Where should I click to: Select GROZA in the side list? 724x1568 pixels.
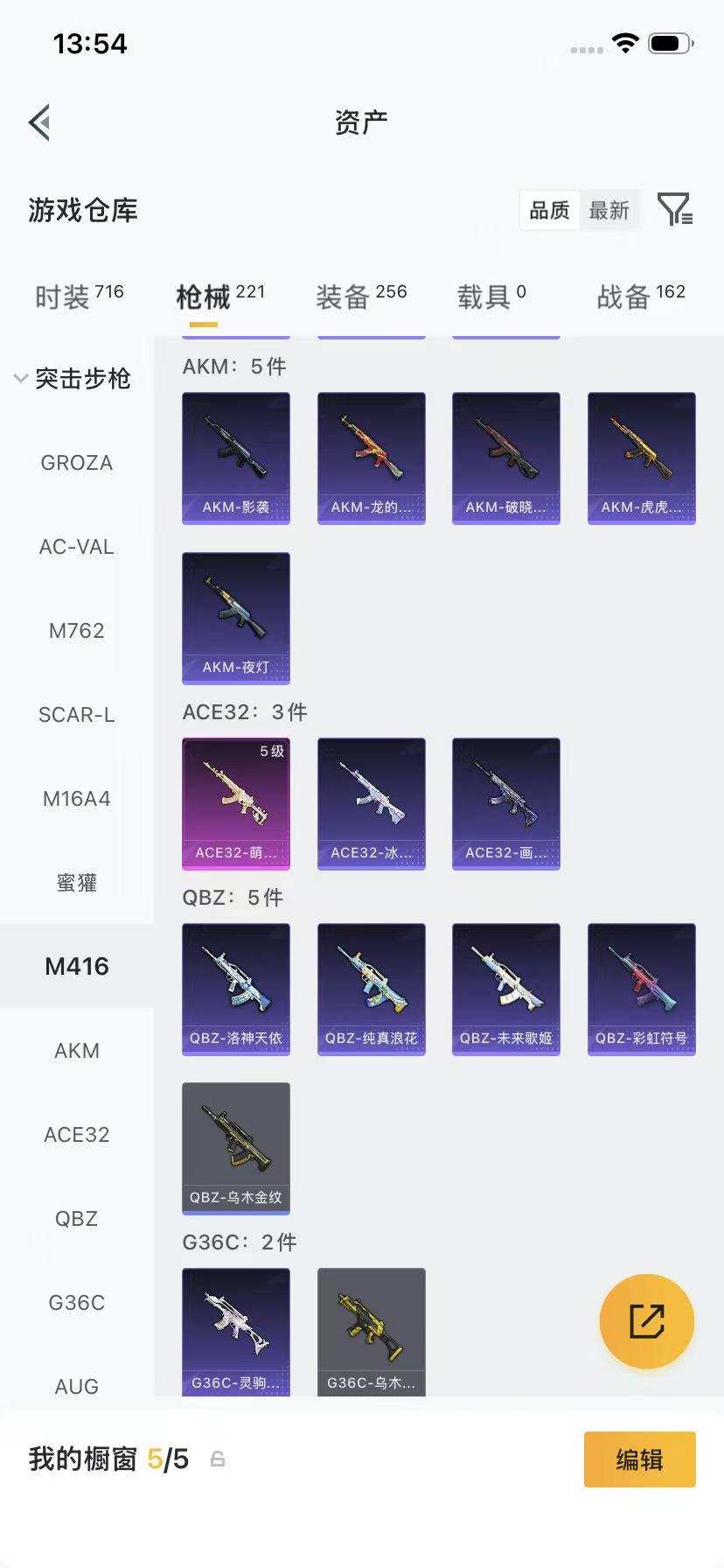click(x=77, y=463)
